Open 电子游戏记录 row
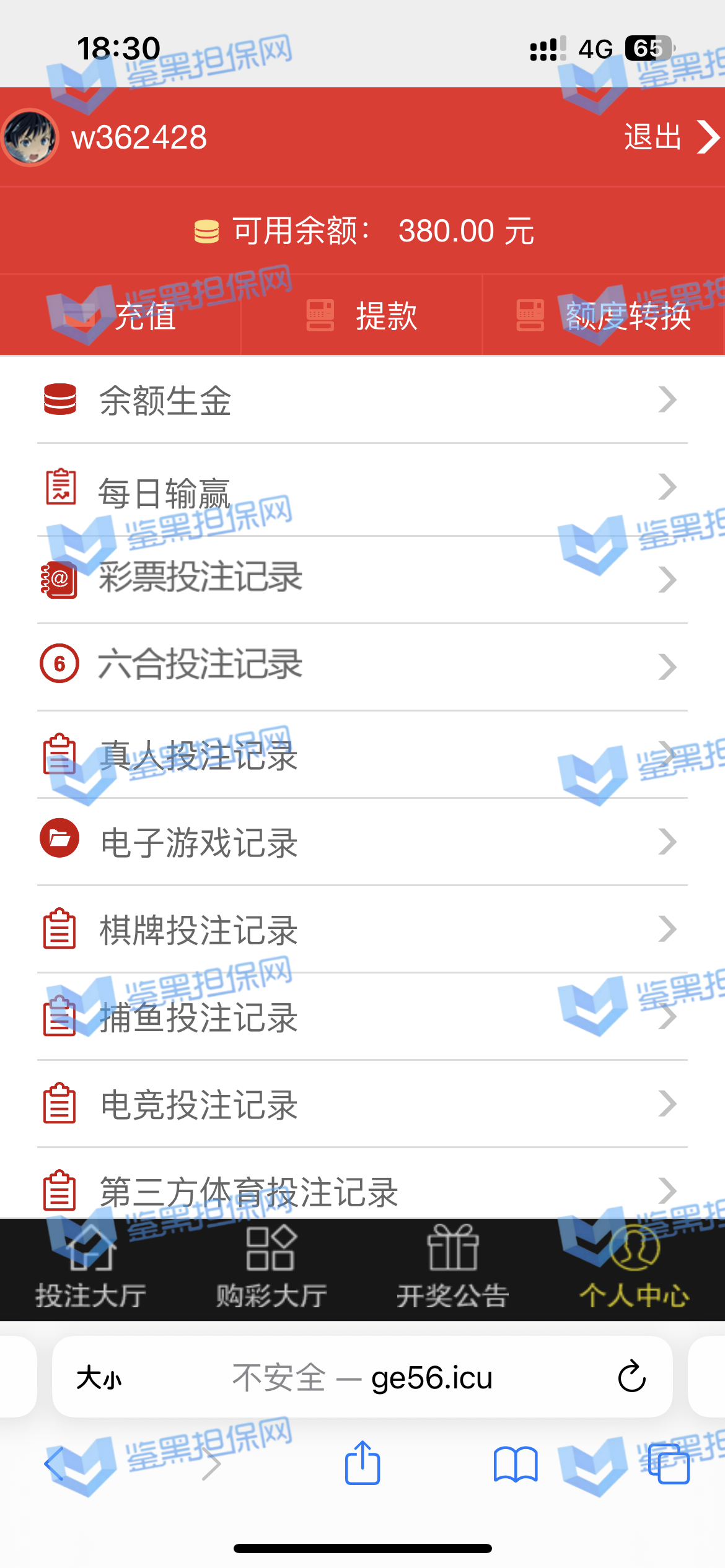This screenshot has width=725, height=1568. pyautogui.click(x=362, y=842)
